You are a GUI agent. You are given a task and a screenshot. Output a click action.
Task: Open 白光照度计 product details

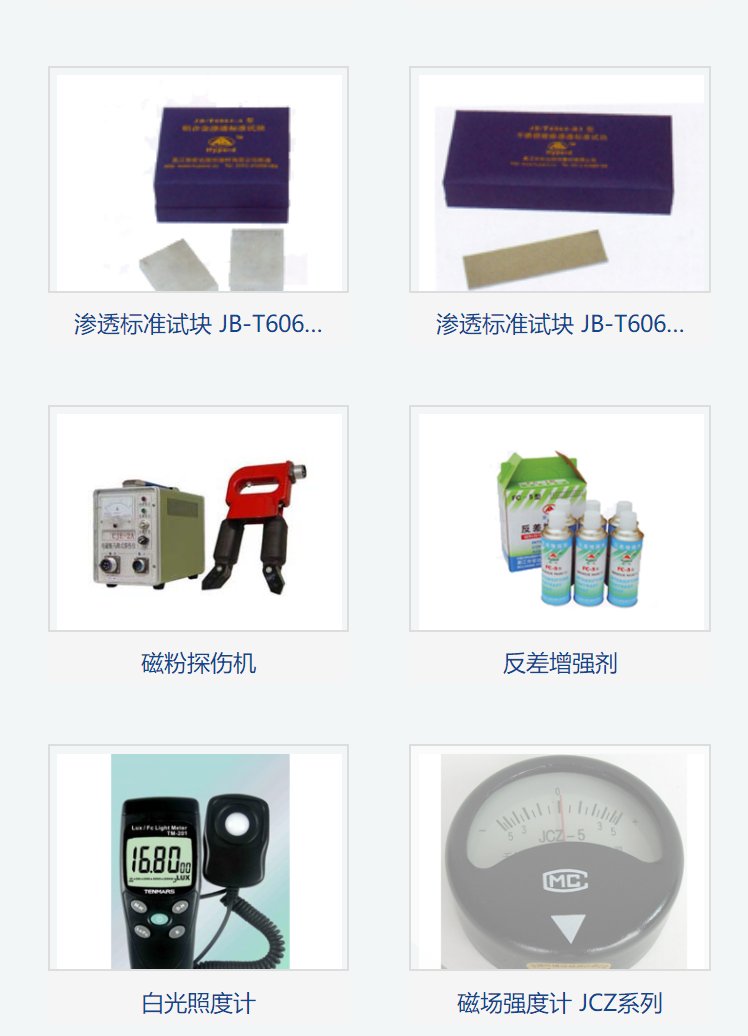tap(198, 858)
